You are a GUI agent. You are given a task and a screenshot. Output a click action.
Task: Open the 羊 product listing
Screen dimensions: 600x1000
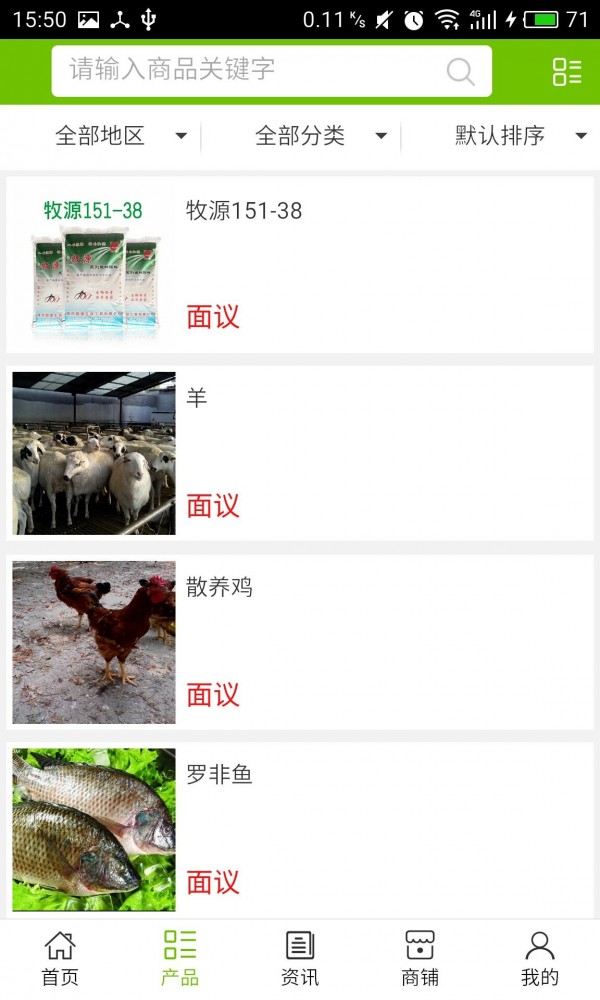(x=300, y=453)
